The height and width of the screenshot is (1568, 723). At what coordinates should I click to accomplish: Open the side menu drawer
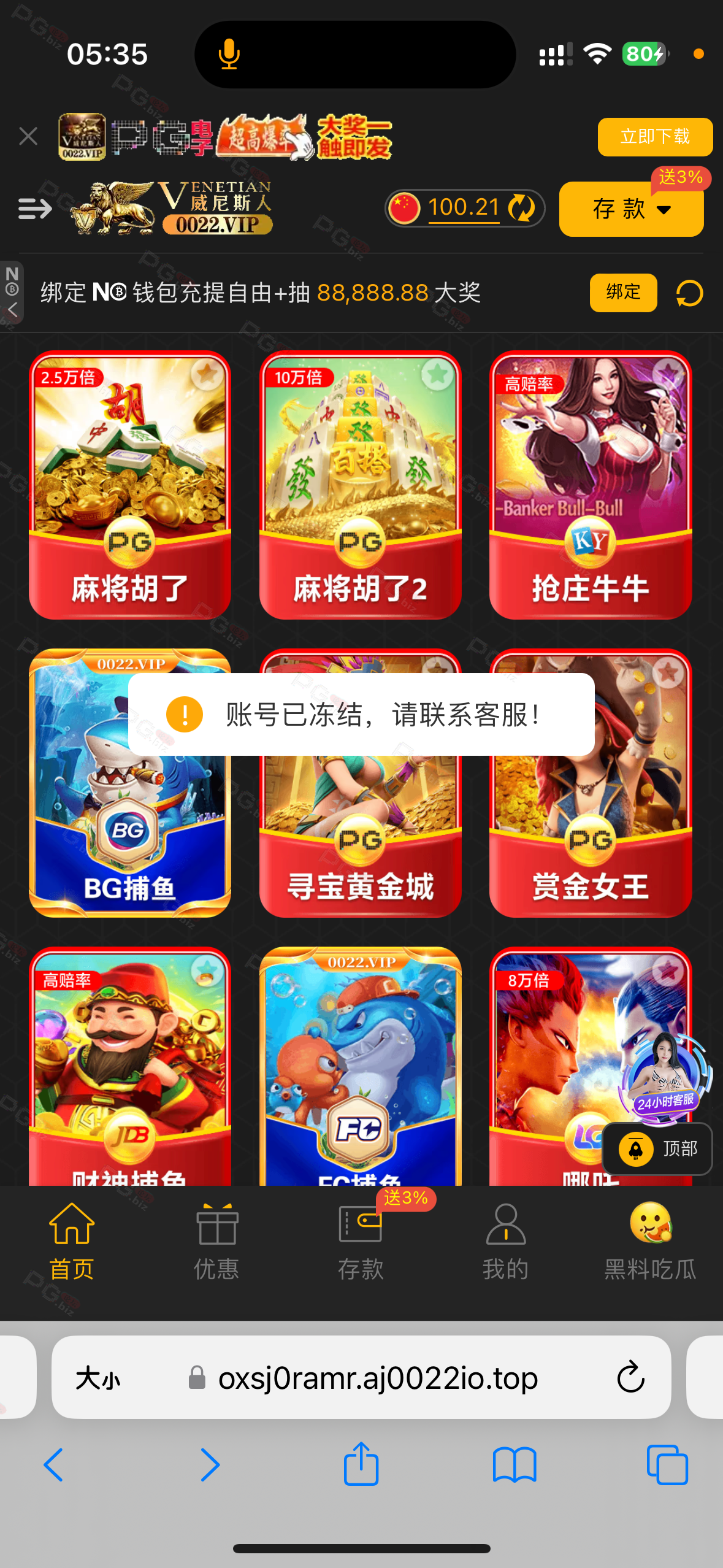(35, 209)
